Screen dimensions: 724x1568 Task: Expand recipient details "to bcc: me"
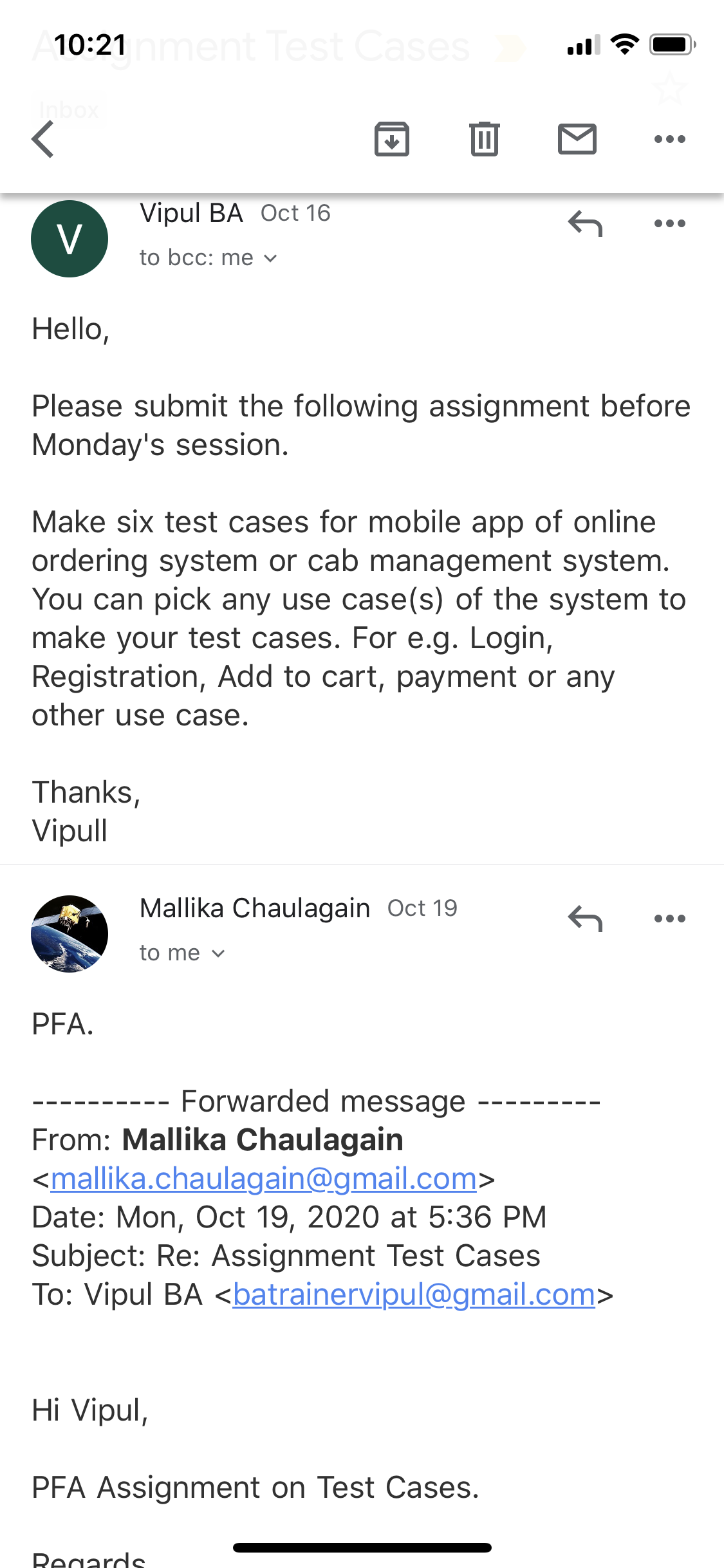tap(208, 258)
